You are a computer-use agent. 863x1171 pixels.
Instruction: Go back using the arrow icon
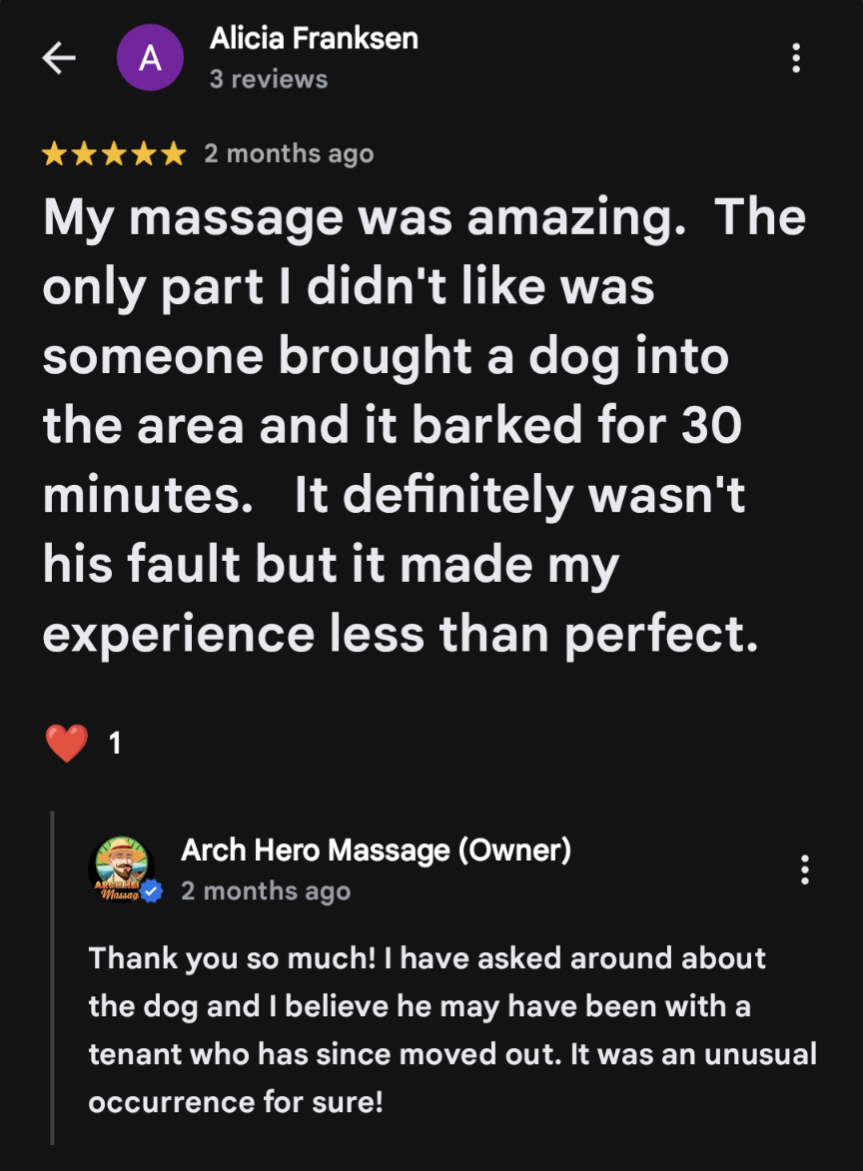pyautogui.click(x=59, y=59)
